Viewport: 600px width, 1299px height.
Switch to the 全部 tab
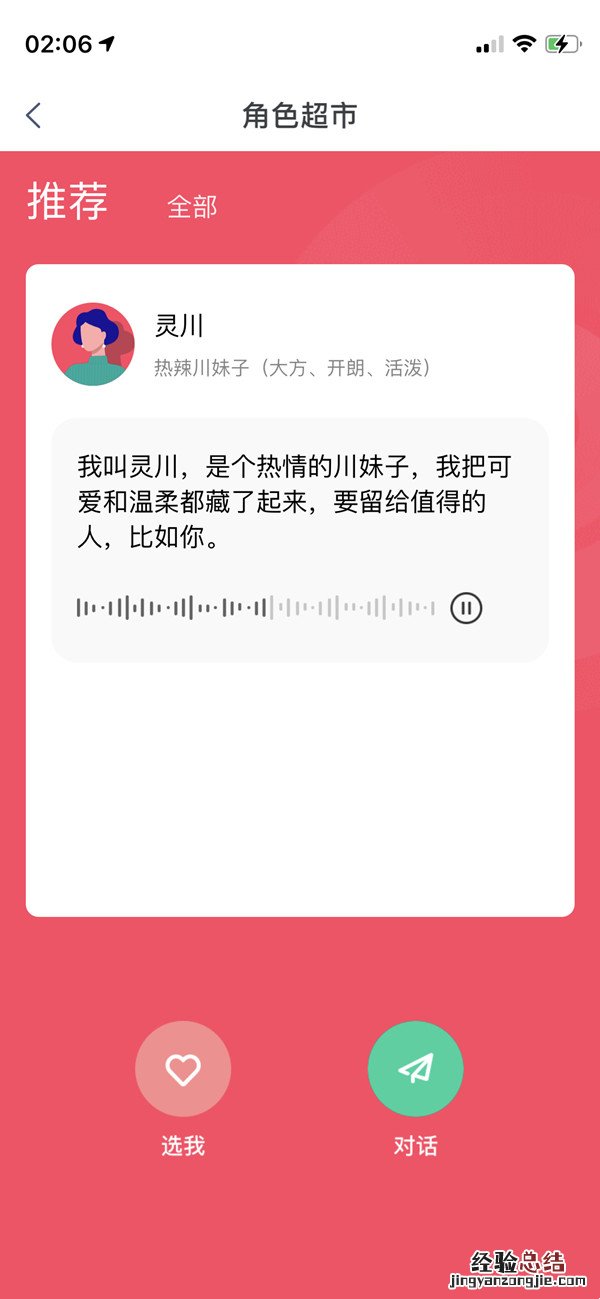pyautogui.click(x=192, y=207)
